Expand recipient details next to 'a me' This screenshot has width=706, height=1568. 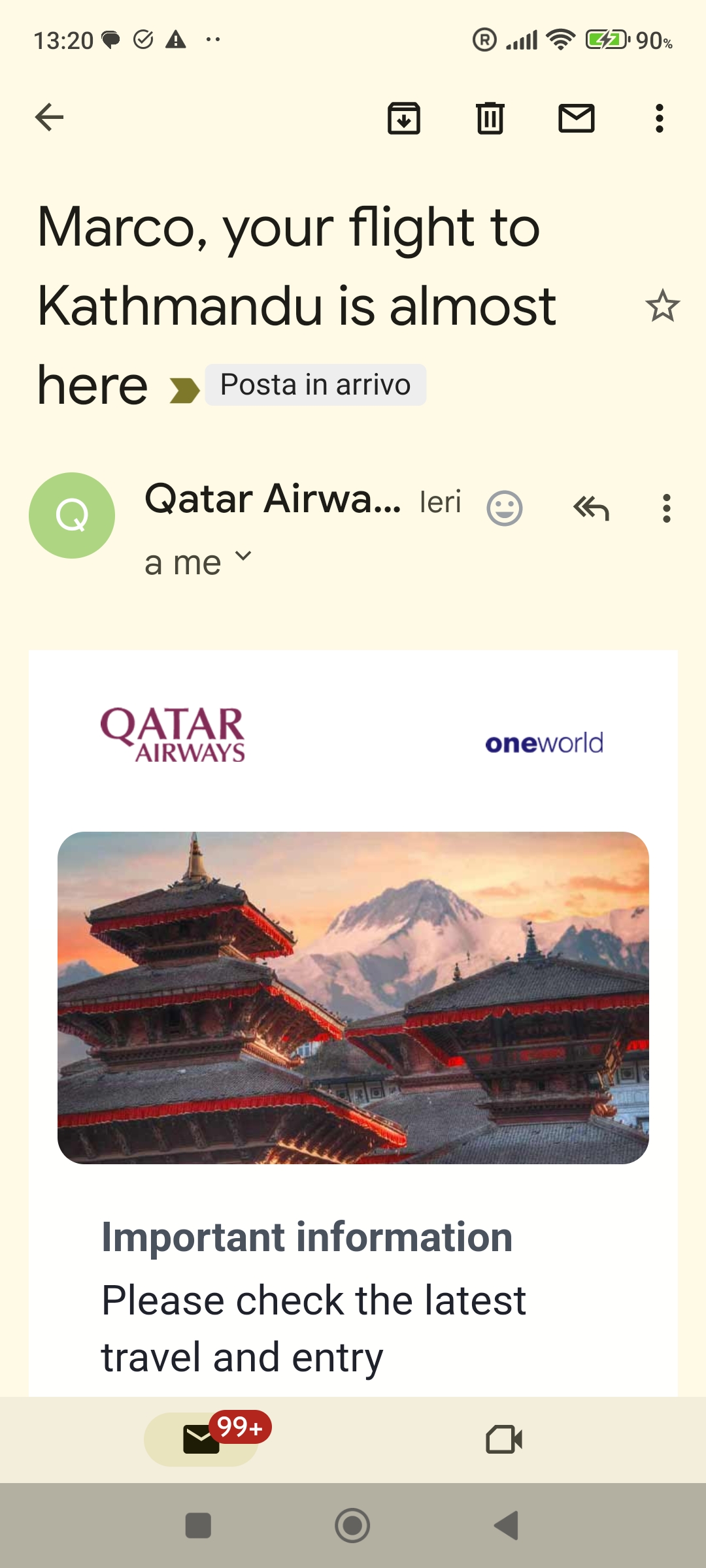pos(243,557)
